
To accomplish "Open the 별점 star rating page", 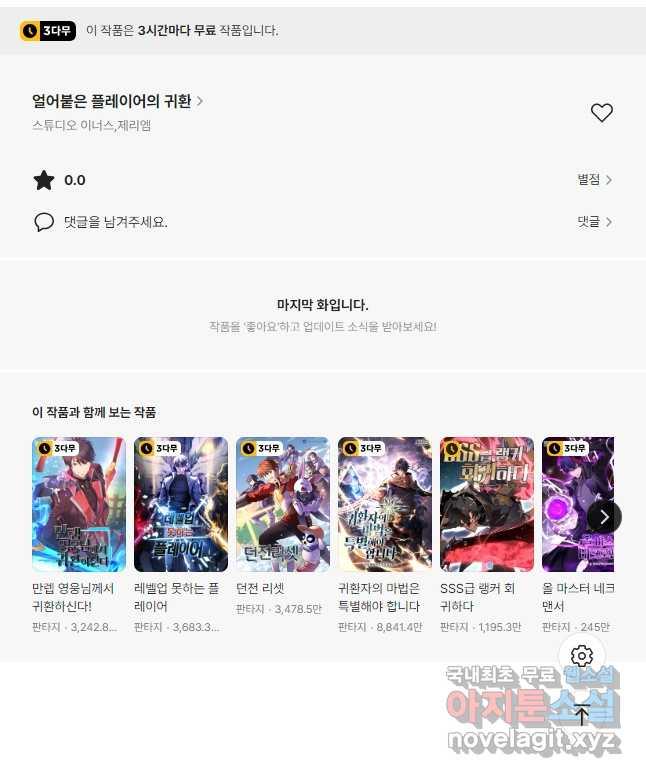I will click(x=594, y=180).
